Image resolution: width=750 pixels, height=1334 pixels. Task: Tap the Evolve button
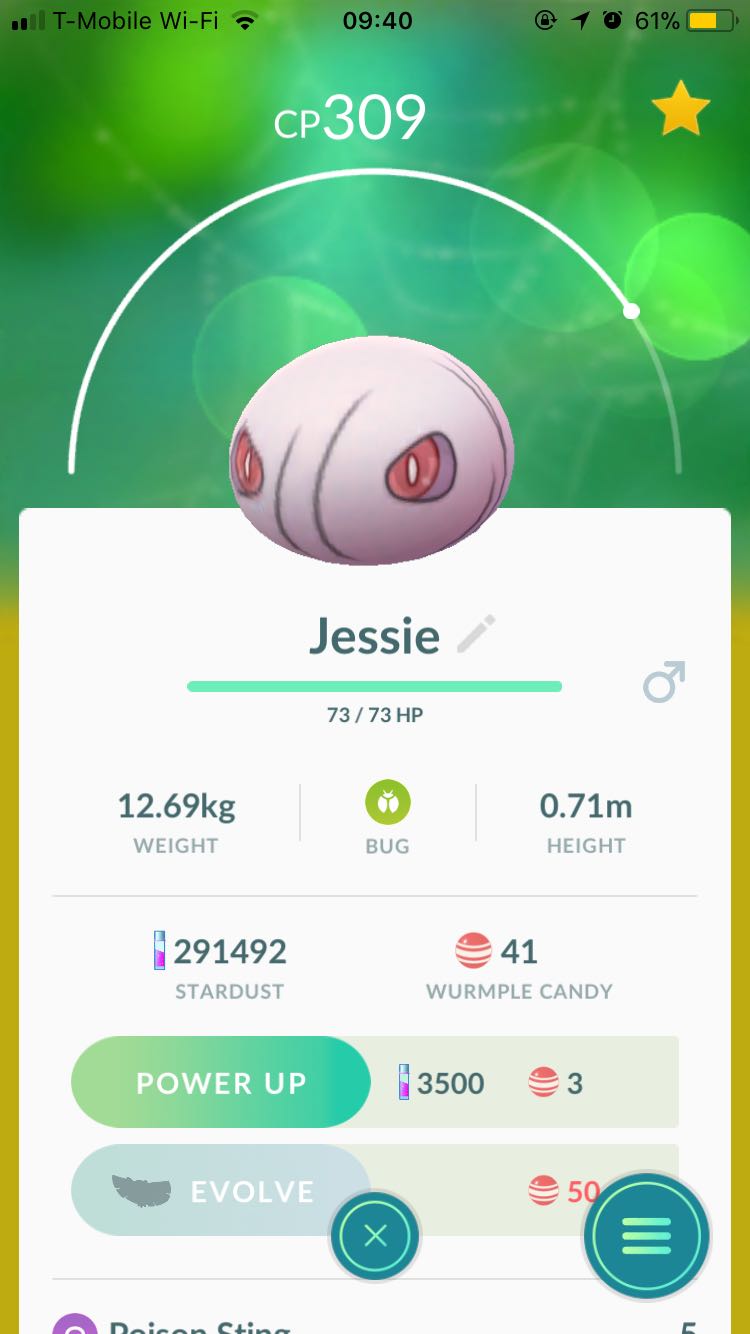pos(221,1191)
